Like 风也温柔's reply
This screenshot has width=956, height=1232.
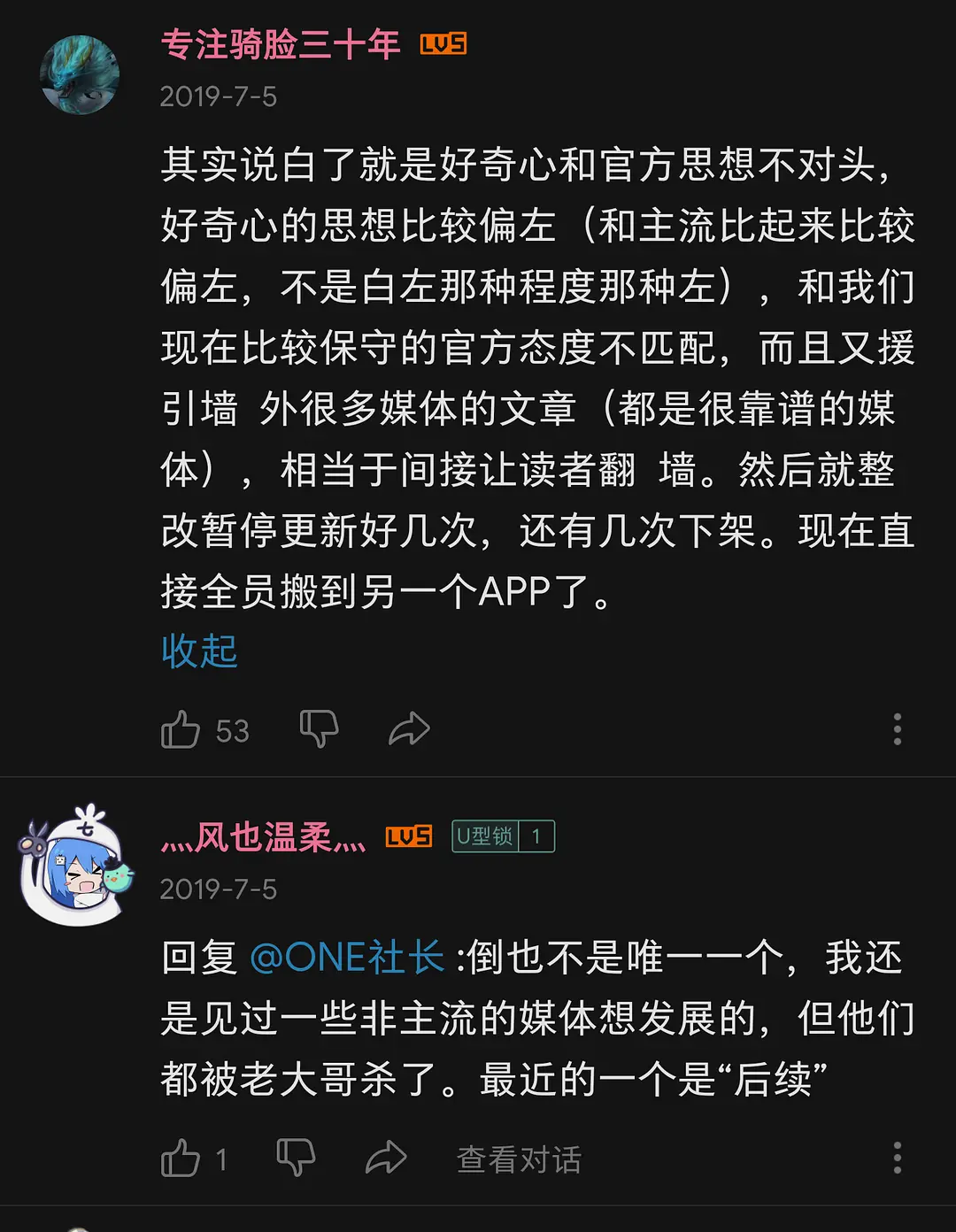tap(181, 1158)
